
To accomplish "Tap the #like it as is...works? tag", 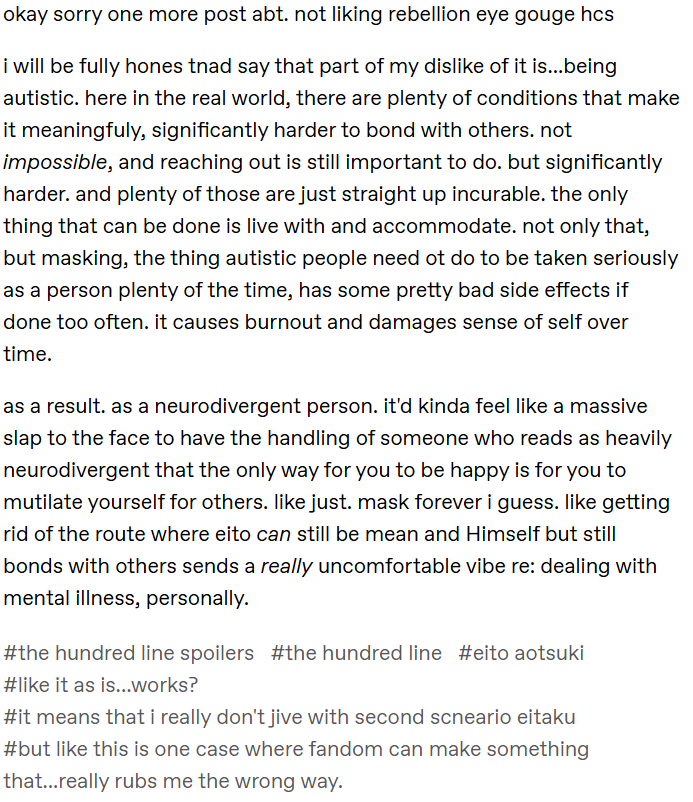I will (101, 685).
